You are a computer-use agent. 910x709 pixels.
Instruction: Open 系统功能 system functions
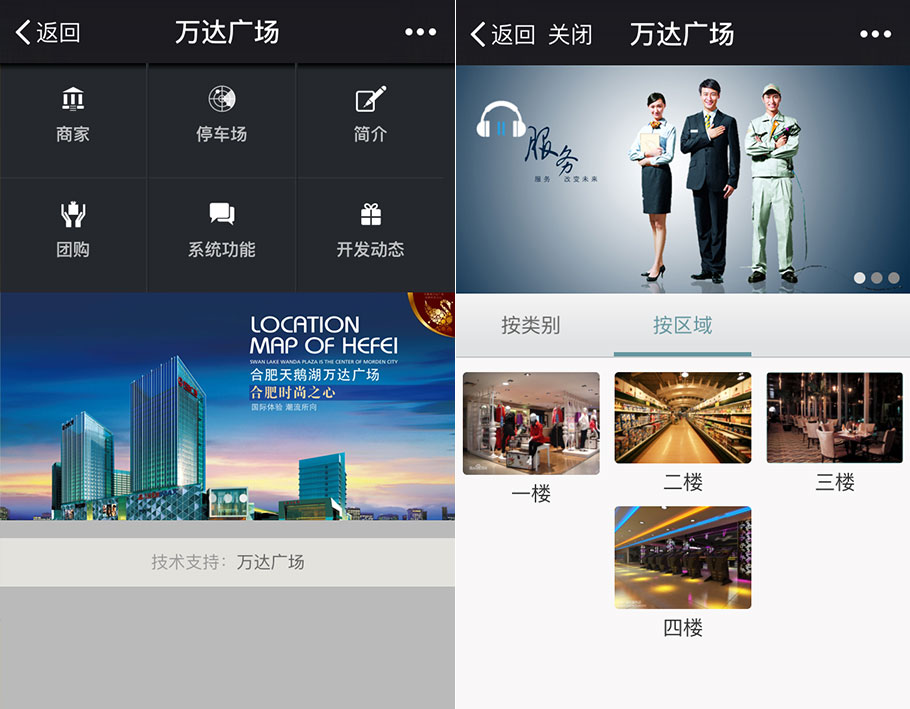(221, 231)
